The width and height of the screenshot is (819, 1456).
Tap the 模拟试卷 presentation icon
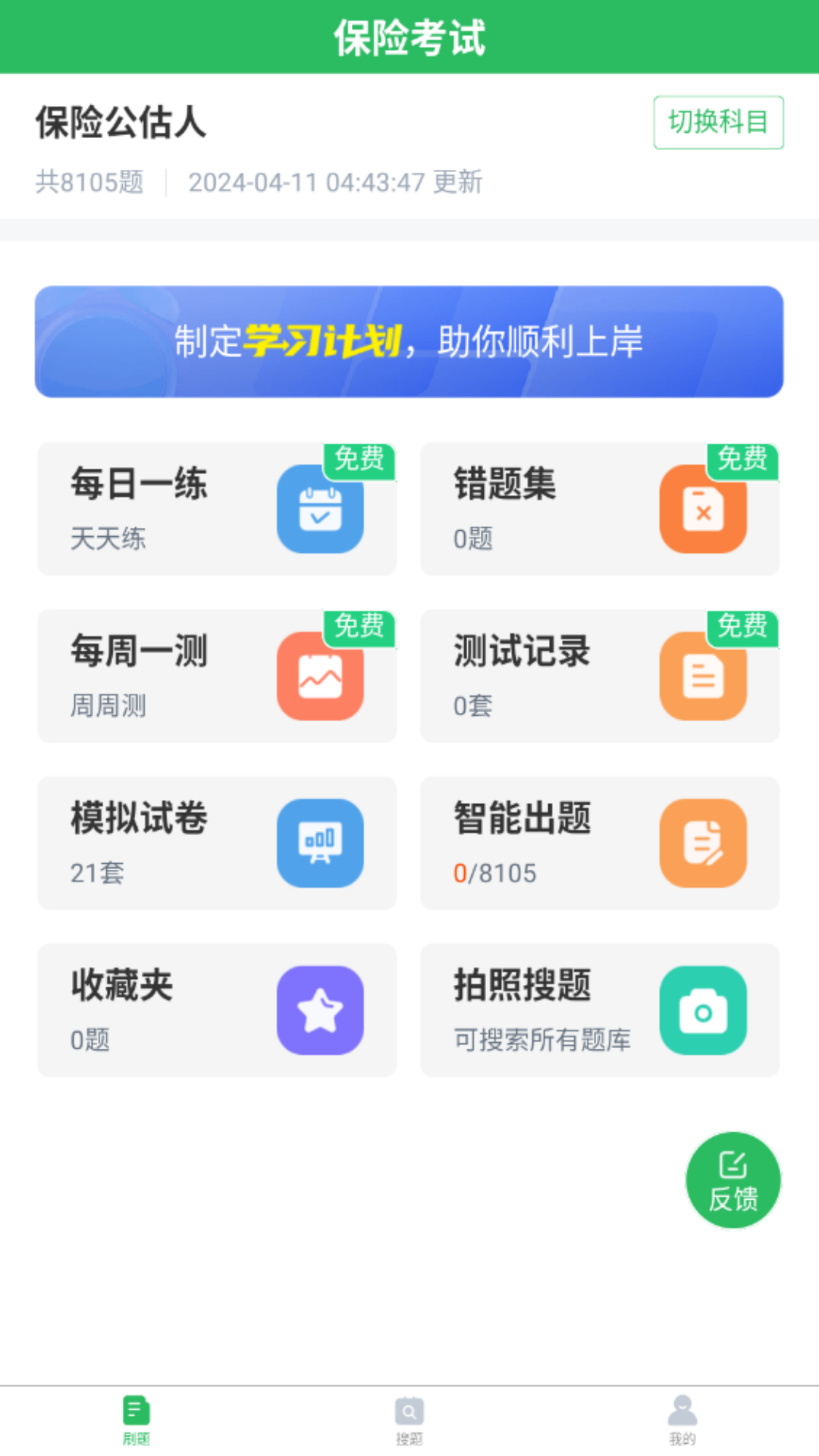(321, 843)
